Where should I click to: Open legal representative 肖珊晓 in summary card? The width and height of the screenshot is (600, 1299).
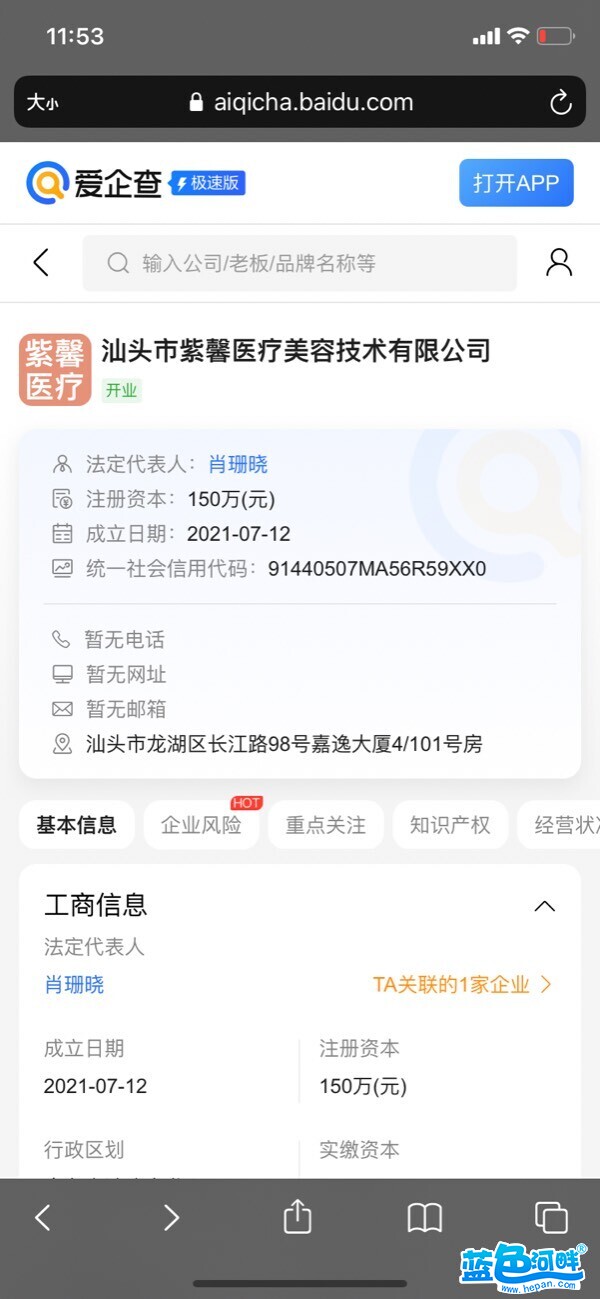pos(238,464)
